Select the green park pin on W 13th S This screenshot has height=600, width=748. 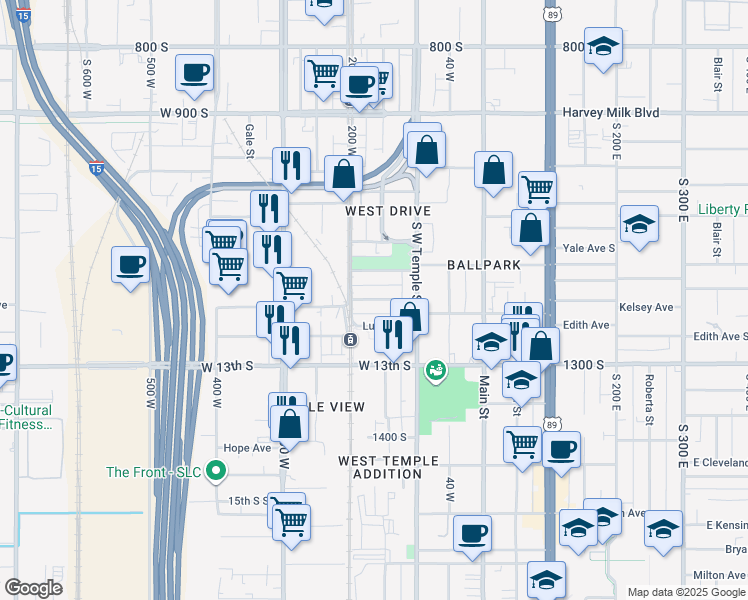click(x=435, y=372)
